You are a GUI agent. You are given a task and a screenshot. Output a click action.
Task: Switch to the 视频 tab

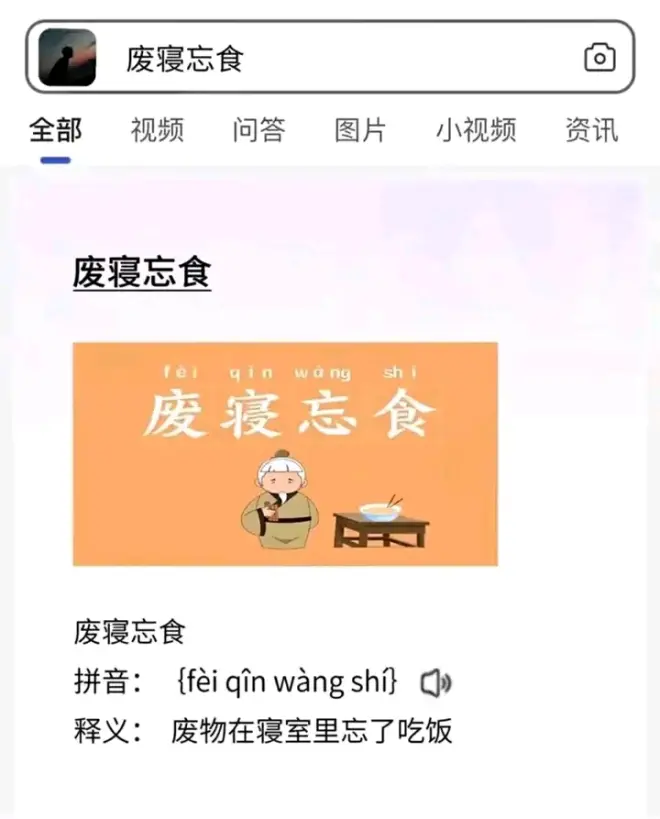pyautogui.click(x=157, y=130)
